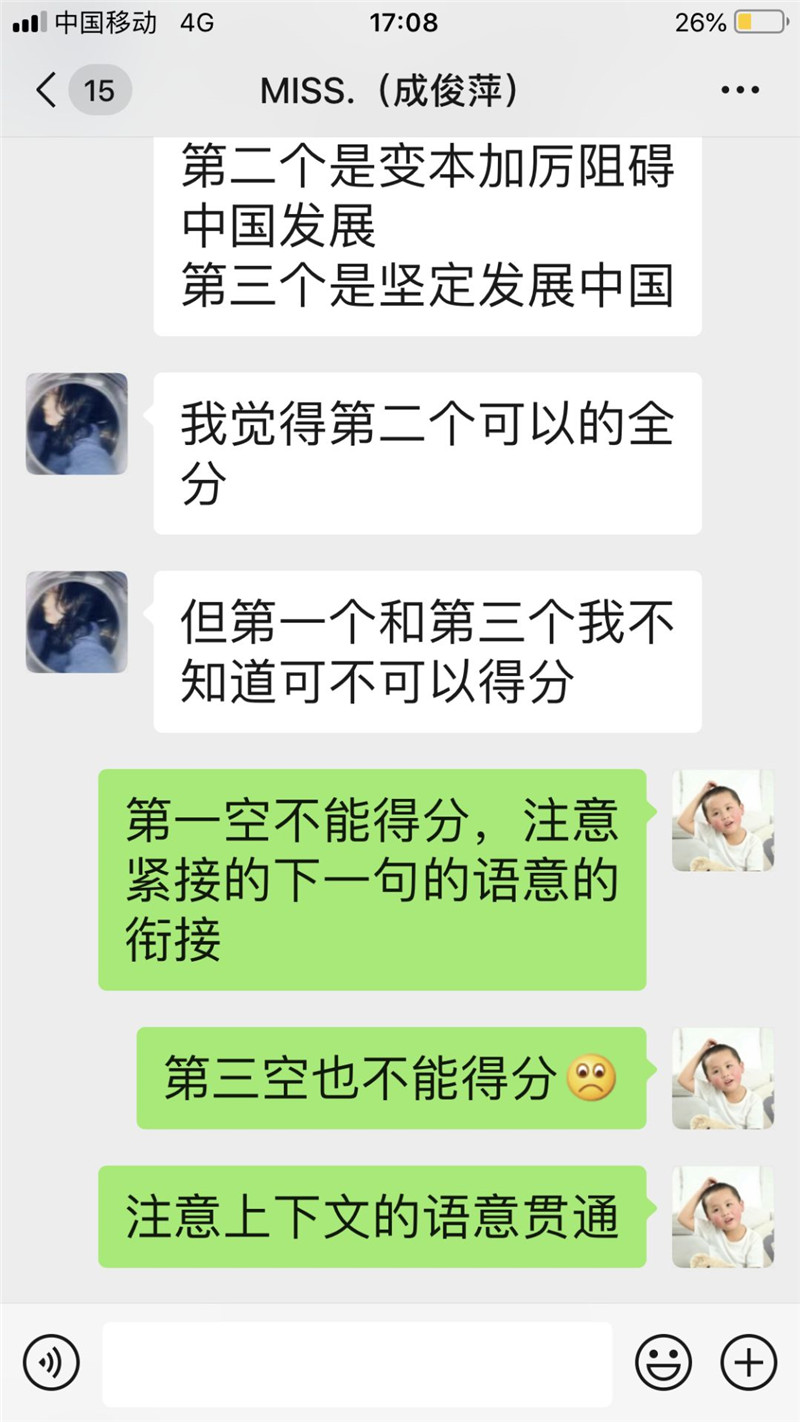Open the emoji picker
This screenshot has width=800, height=1422.
coord(664,1362)
